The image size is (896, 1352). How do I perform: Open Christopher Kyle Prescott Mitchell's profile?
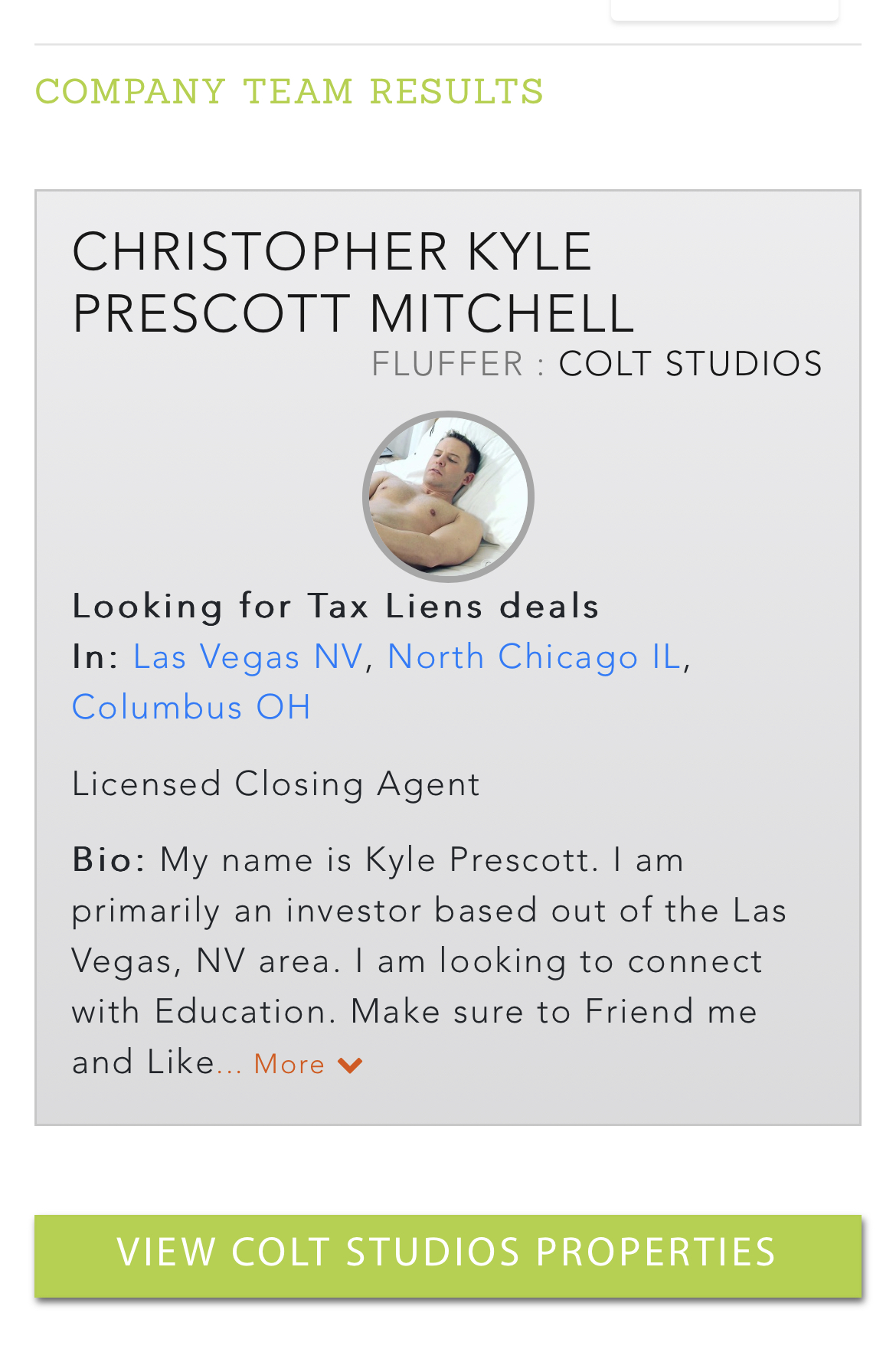tap(352, 283)
